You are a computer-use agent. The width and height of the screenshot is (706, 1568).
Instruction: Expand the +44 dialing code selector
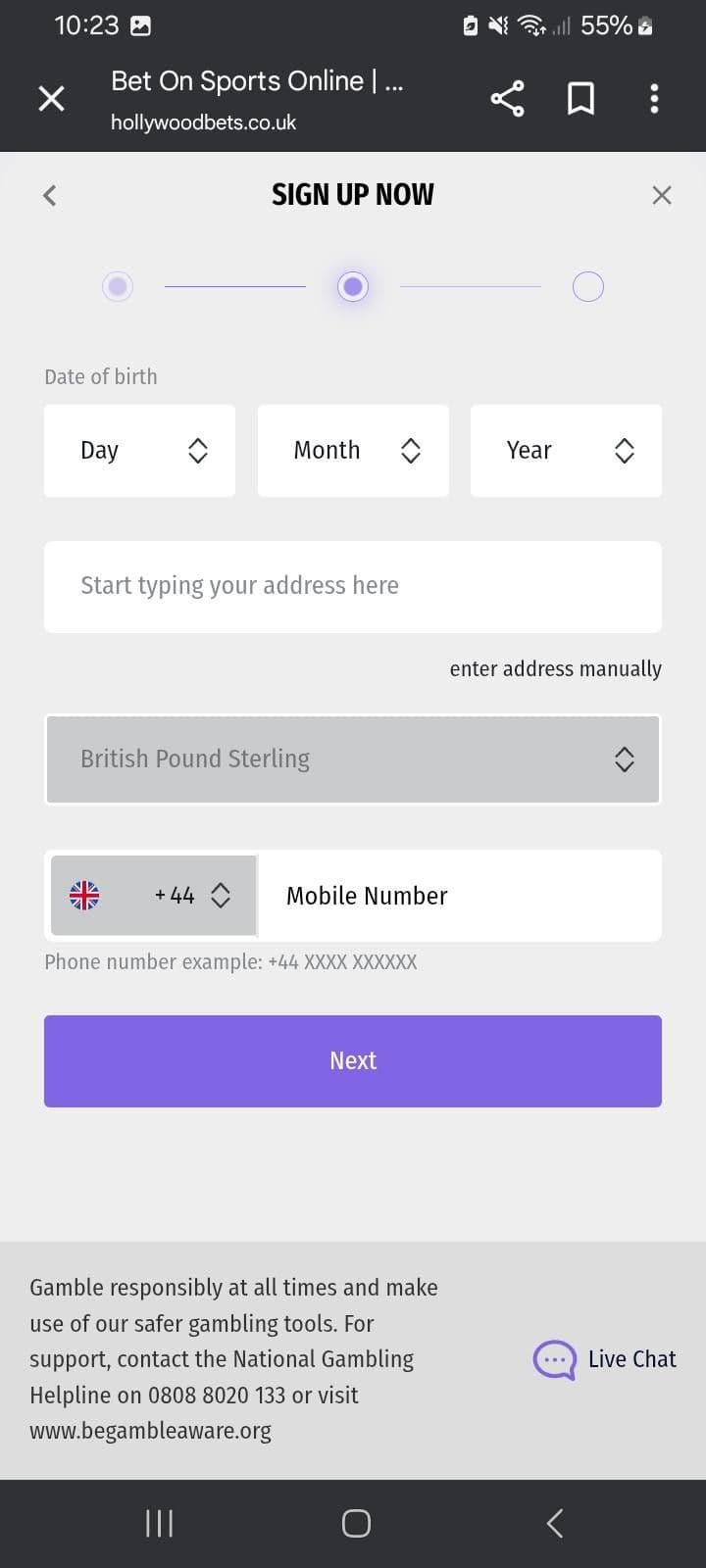tap(191, 895)
